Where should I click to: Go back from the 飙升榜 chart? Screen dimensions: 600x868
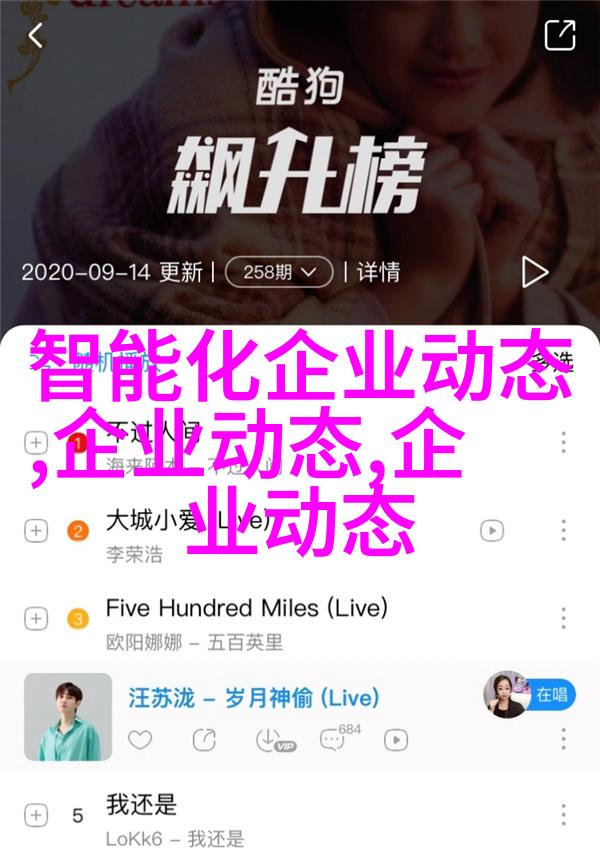pos(36,37)
